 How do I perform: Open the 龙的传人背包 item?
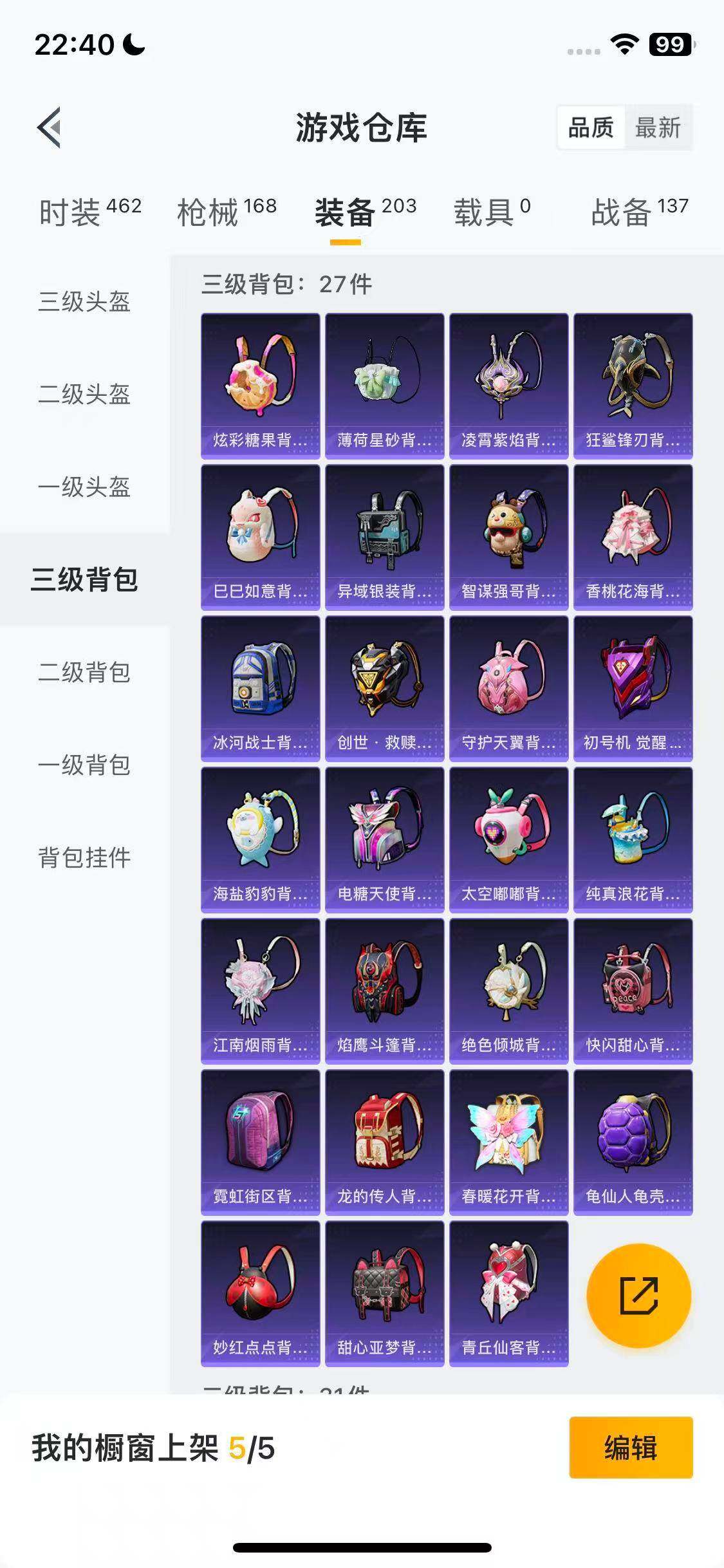[384, 1143]
